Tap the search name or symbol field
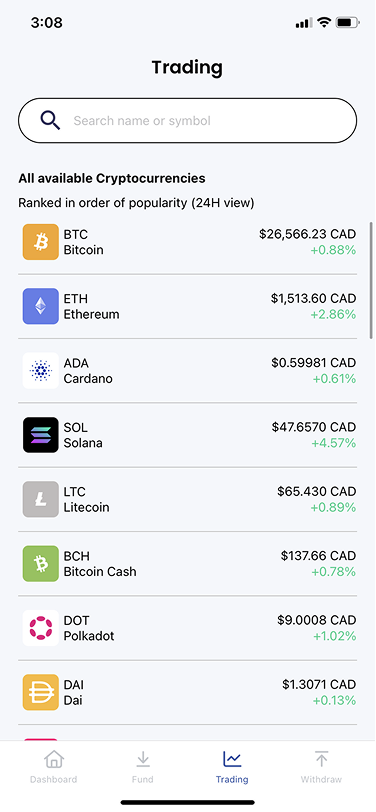 [x=187, y=121]
